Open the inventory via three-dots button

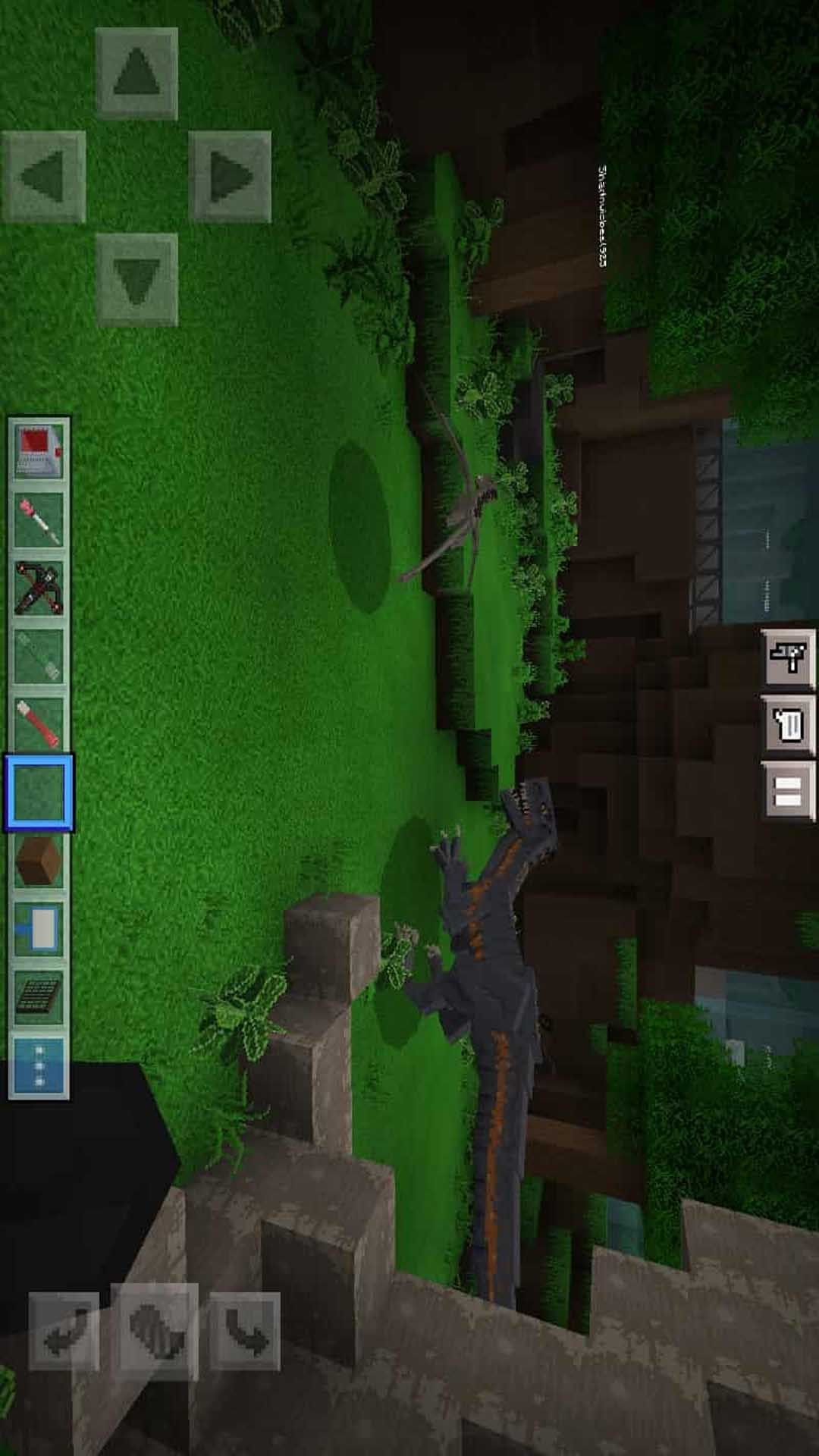point(39,1066)
